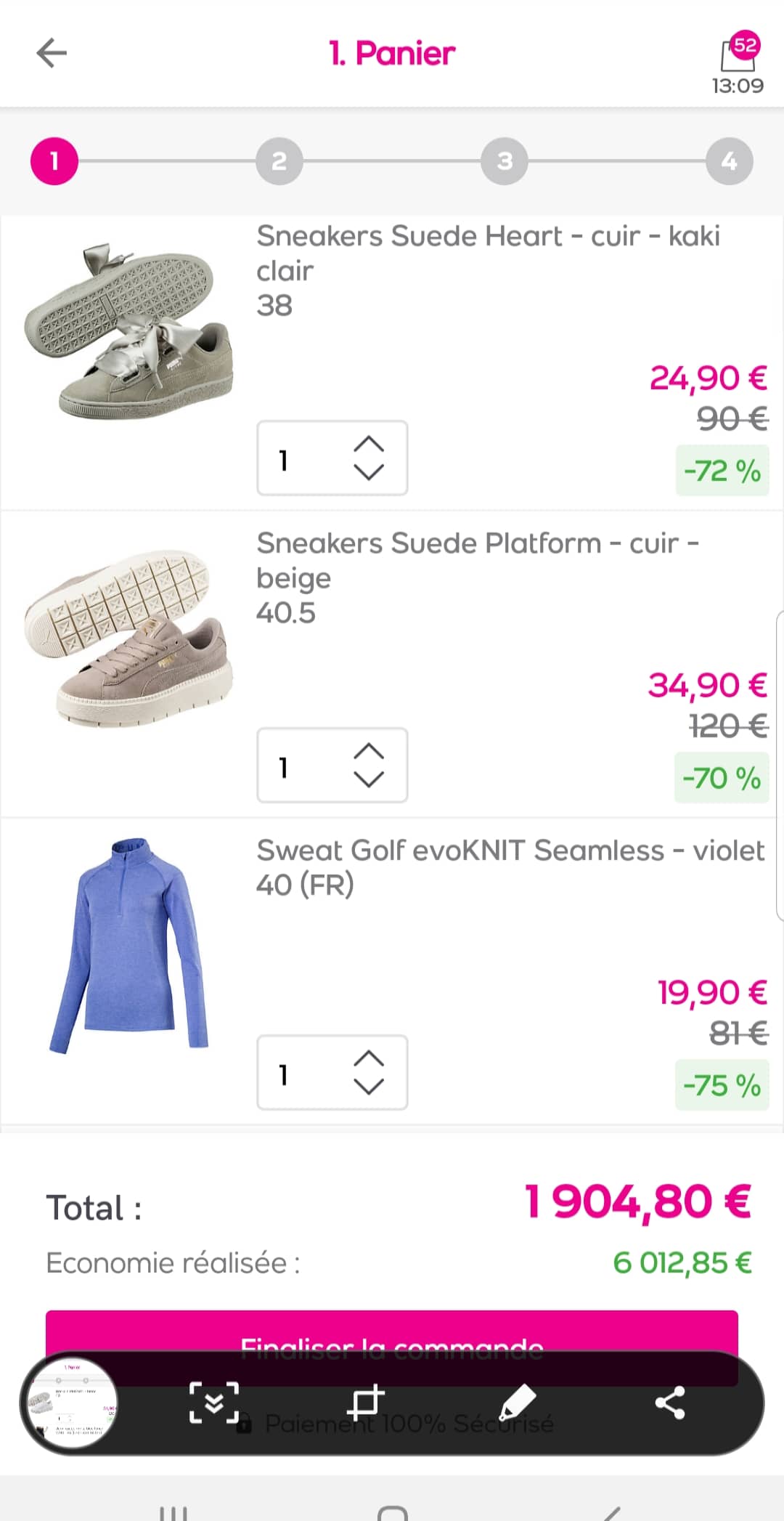Screen dimensions: 784x1521
Task: Share the captured screenshot
Action: [670, 1403]
